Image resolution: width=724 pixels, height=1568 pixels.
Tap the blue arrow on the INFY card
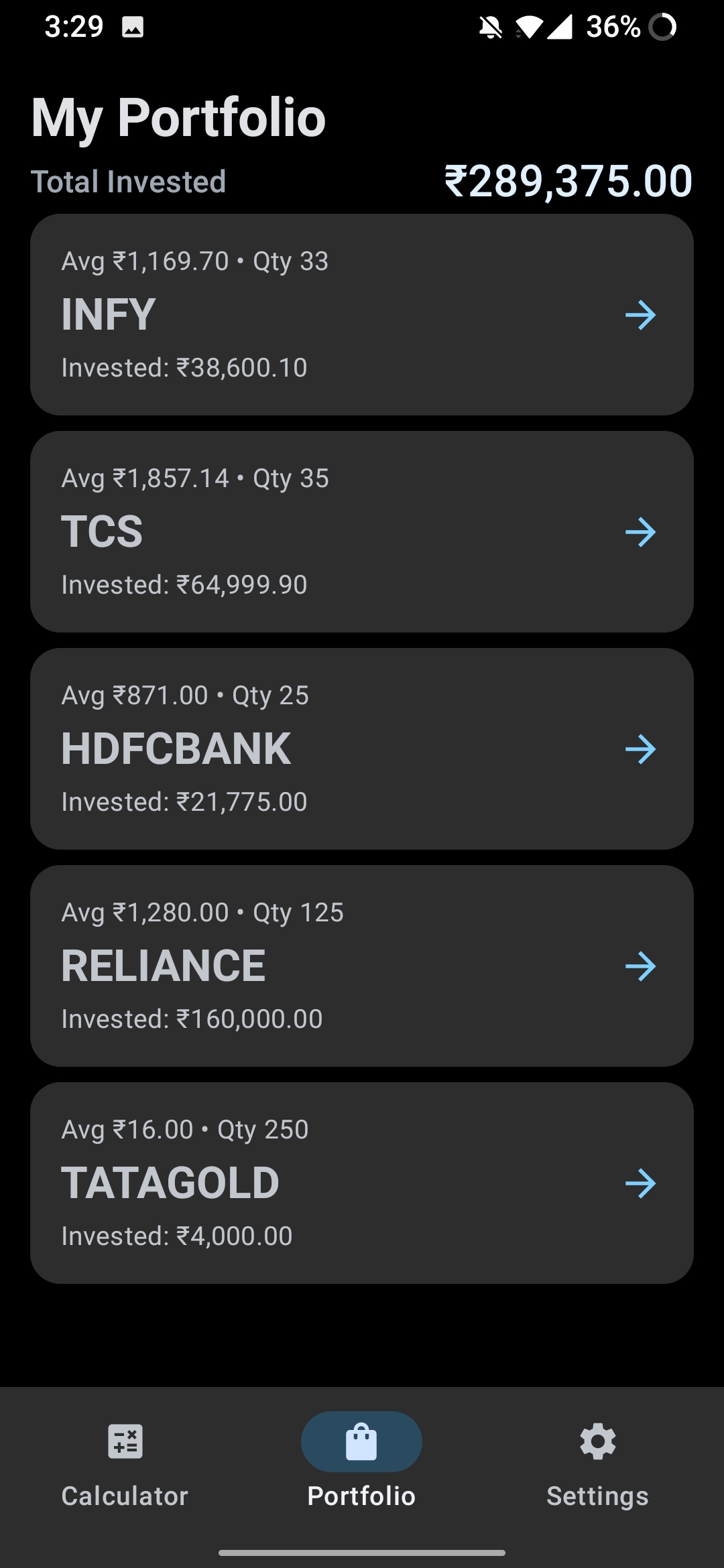[x=641, y=315]
